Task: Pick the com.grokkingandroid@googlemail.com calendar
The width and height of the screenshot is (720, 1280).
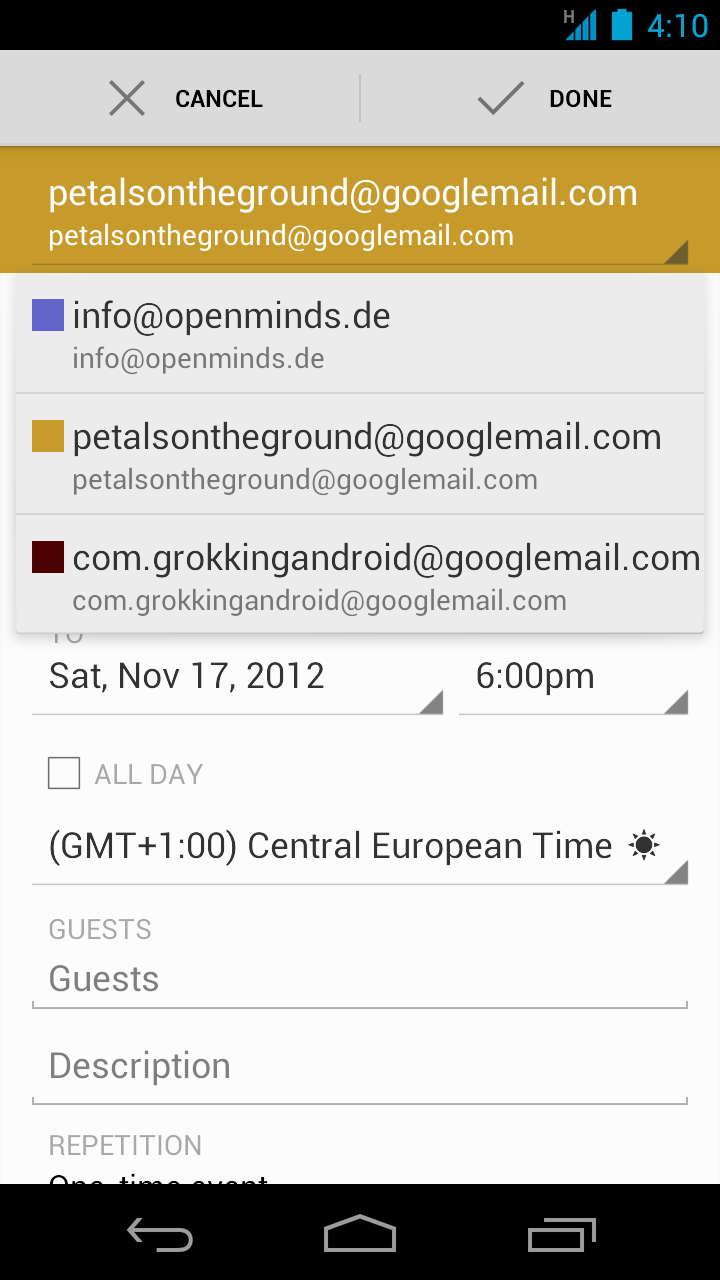Action: coord(360,576)
